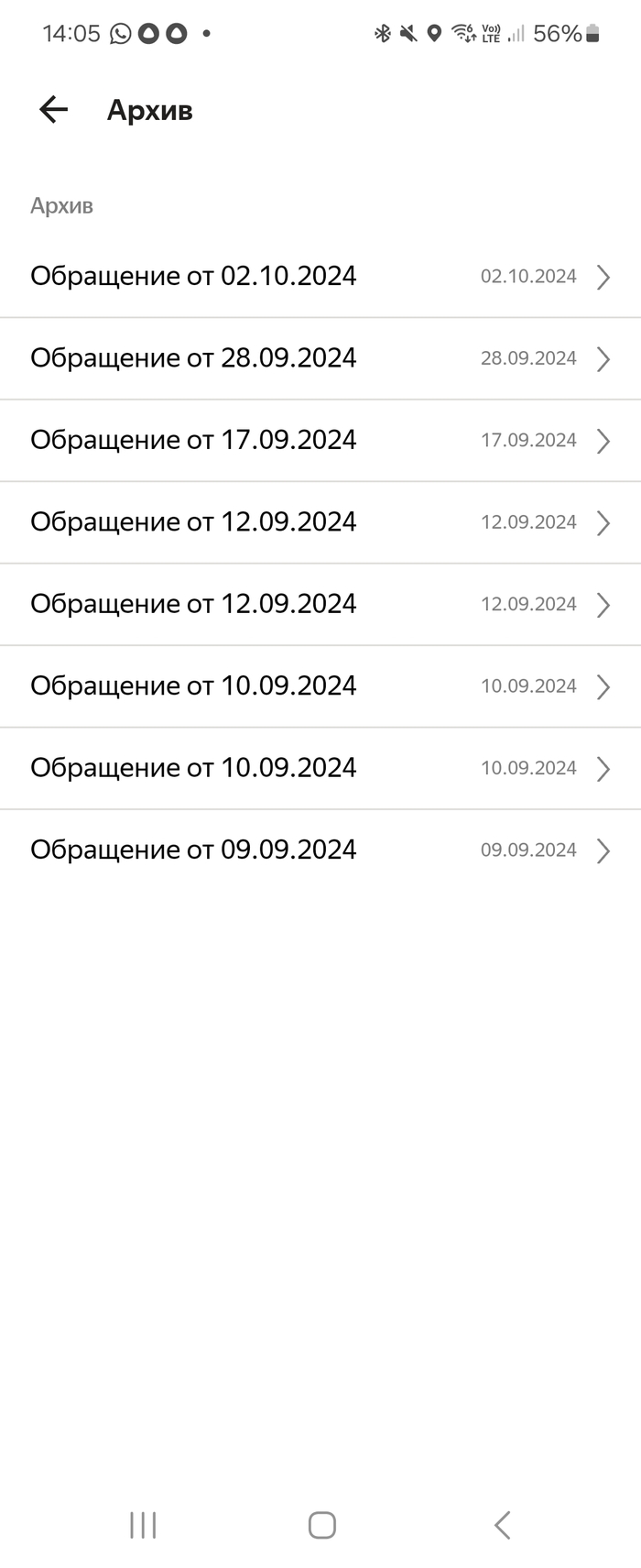
Task: Open the request from 02.10.2024
Action: (x=320, y=277)
